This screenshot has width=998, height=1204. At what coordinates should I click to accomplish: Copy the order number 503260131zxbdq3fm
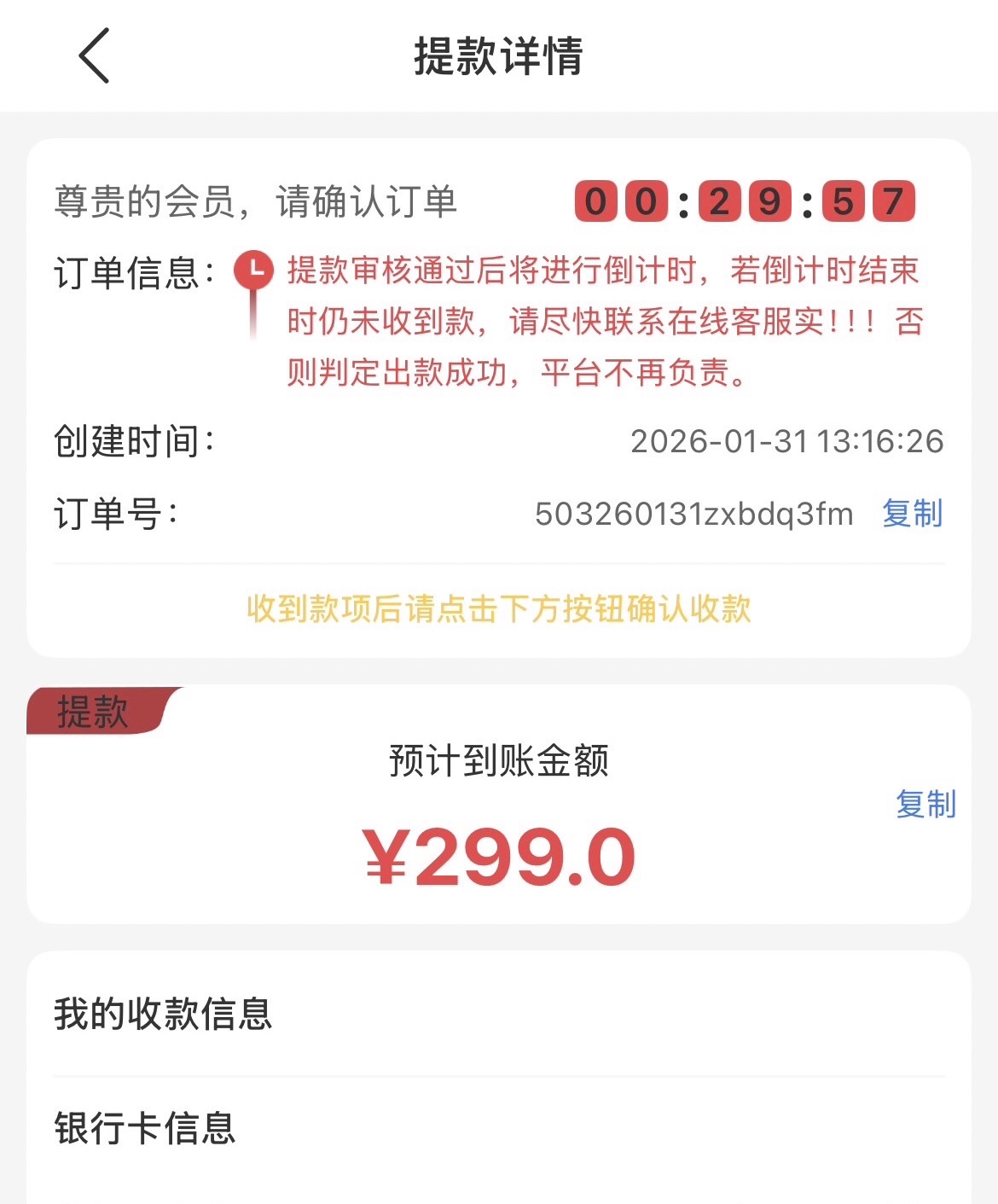[x=912, y=514]
